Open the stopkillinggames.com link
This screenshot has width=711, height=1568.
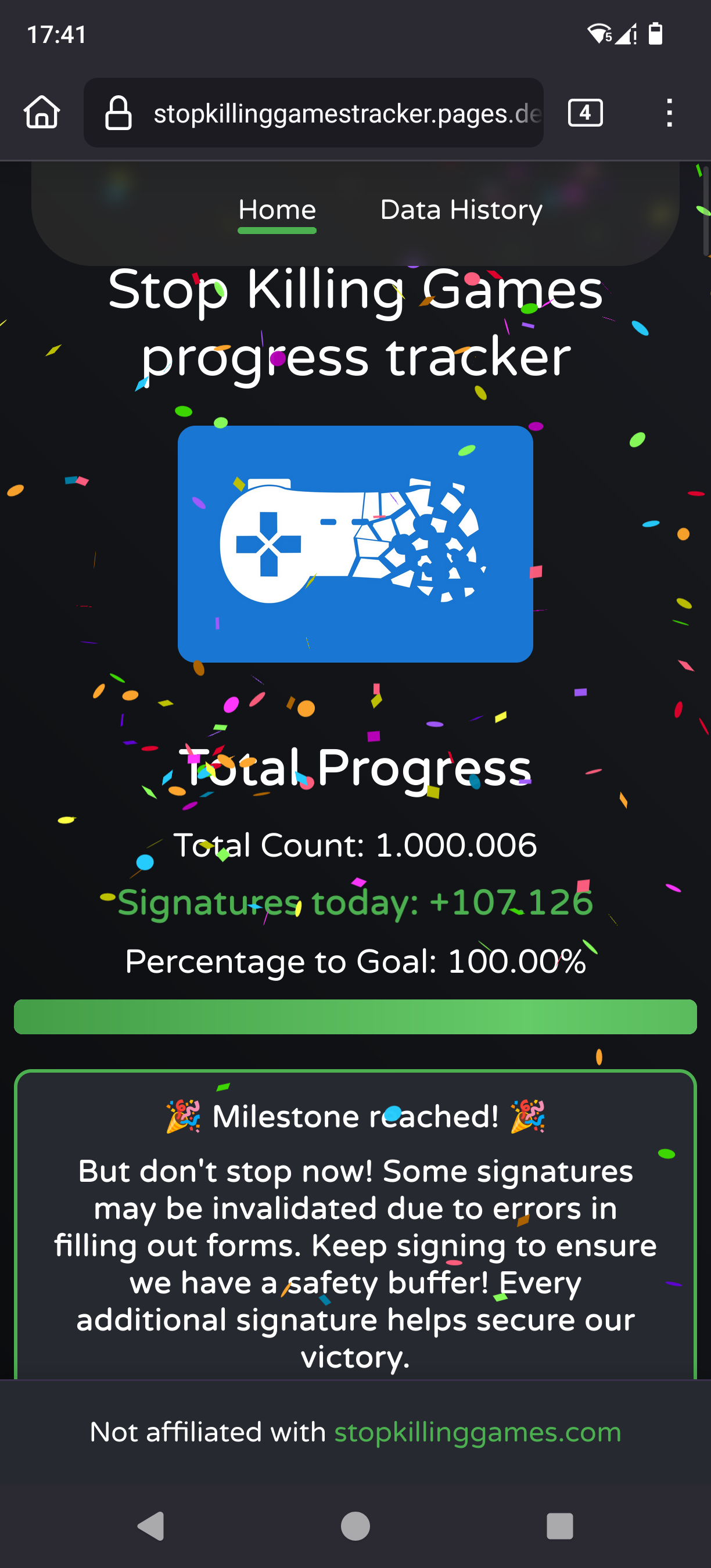pyautogui.click(x=478, y=1432)
